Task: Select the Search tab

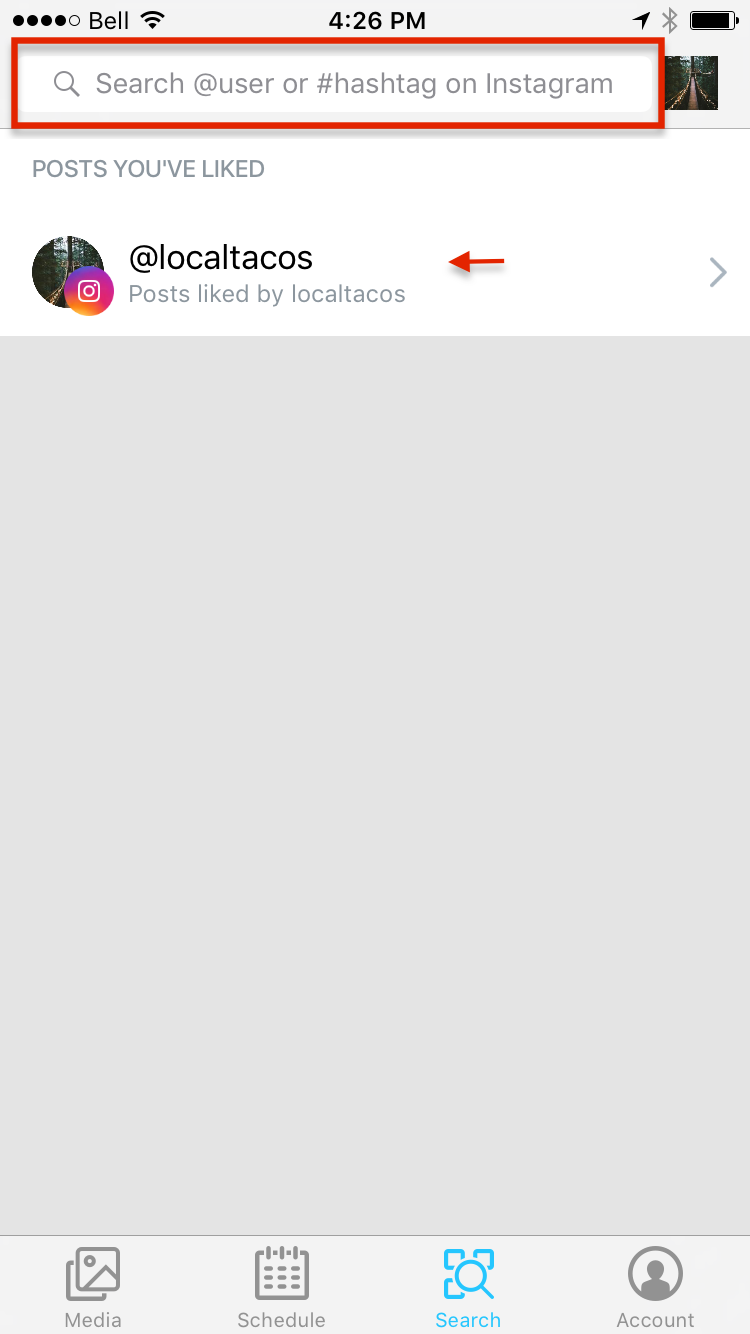Action: pos(468,1288)
